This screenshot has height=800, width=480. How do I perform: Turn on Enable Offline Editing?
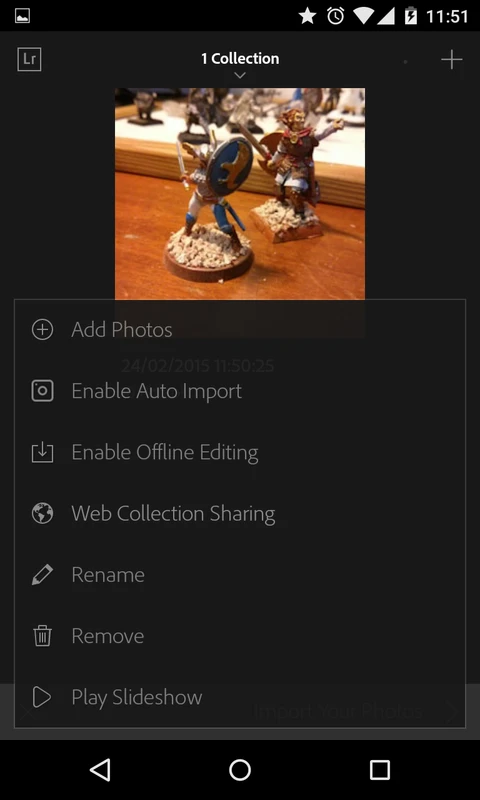click(239, 452)
